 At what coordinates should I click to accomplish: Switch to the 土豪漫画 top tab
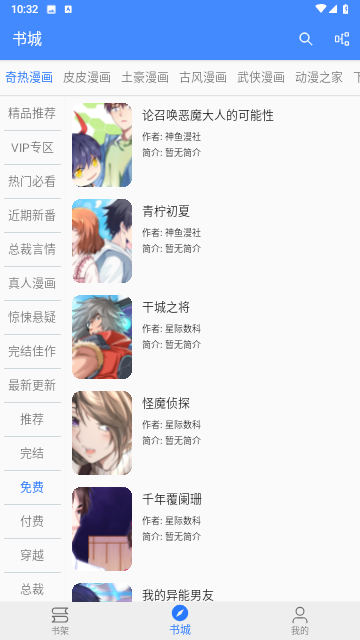pyautogui.click(x=145, y=77)
